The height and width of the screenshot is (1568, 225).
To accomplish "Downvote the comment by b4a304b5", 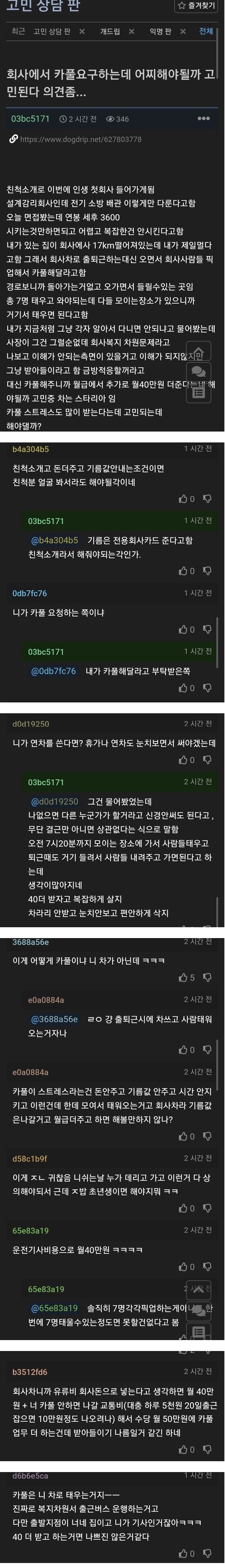I will tap(207, 499).
